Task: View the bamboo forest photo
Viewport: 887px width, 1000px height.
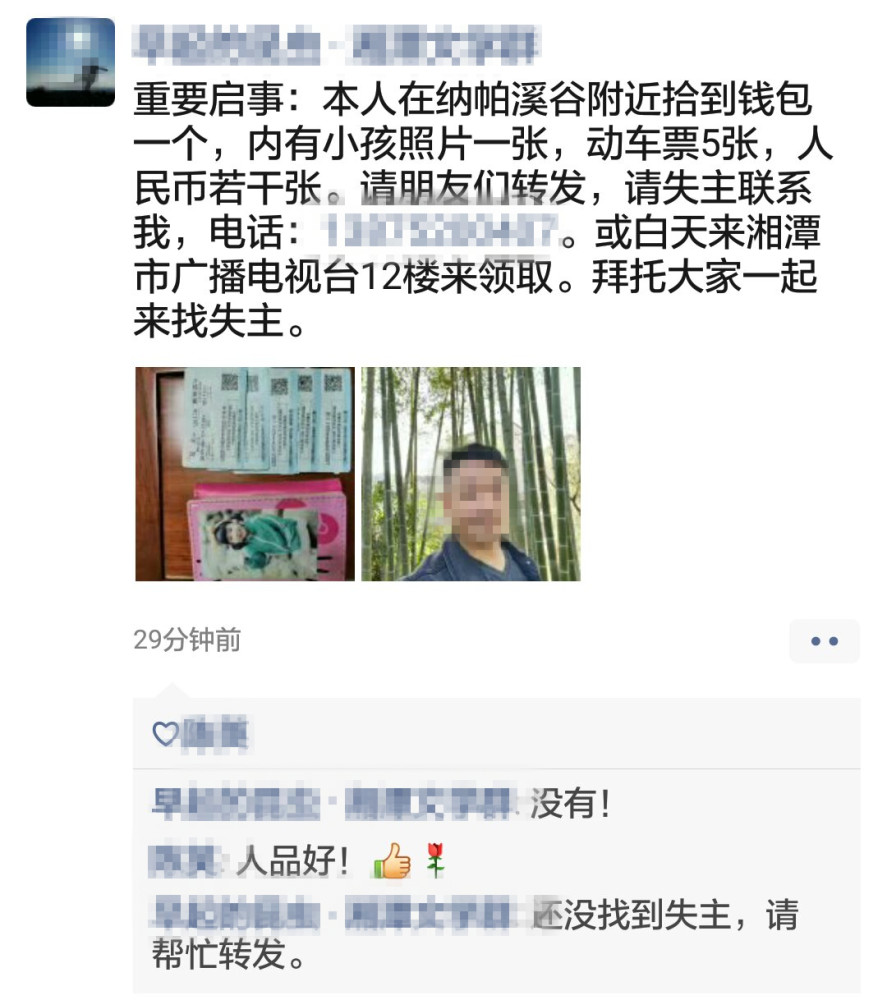Action: (x=470, y=474)
